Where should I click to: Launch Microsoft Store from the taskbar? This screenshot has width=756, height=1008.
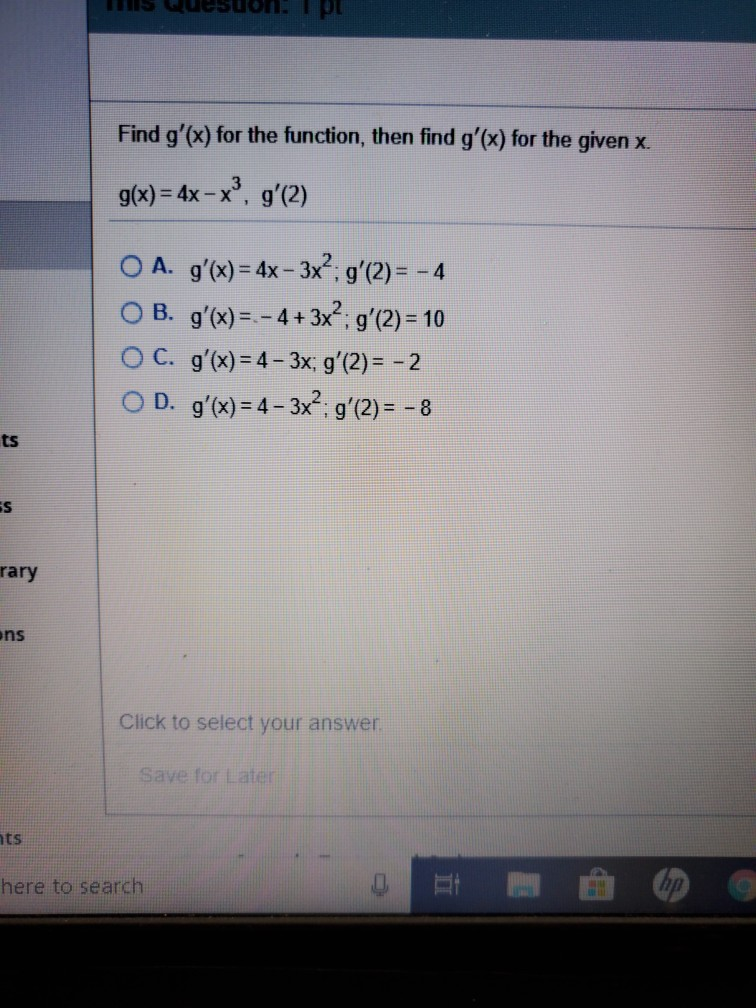tap(597, 885)
